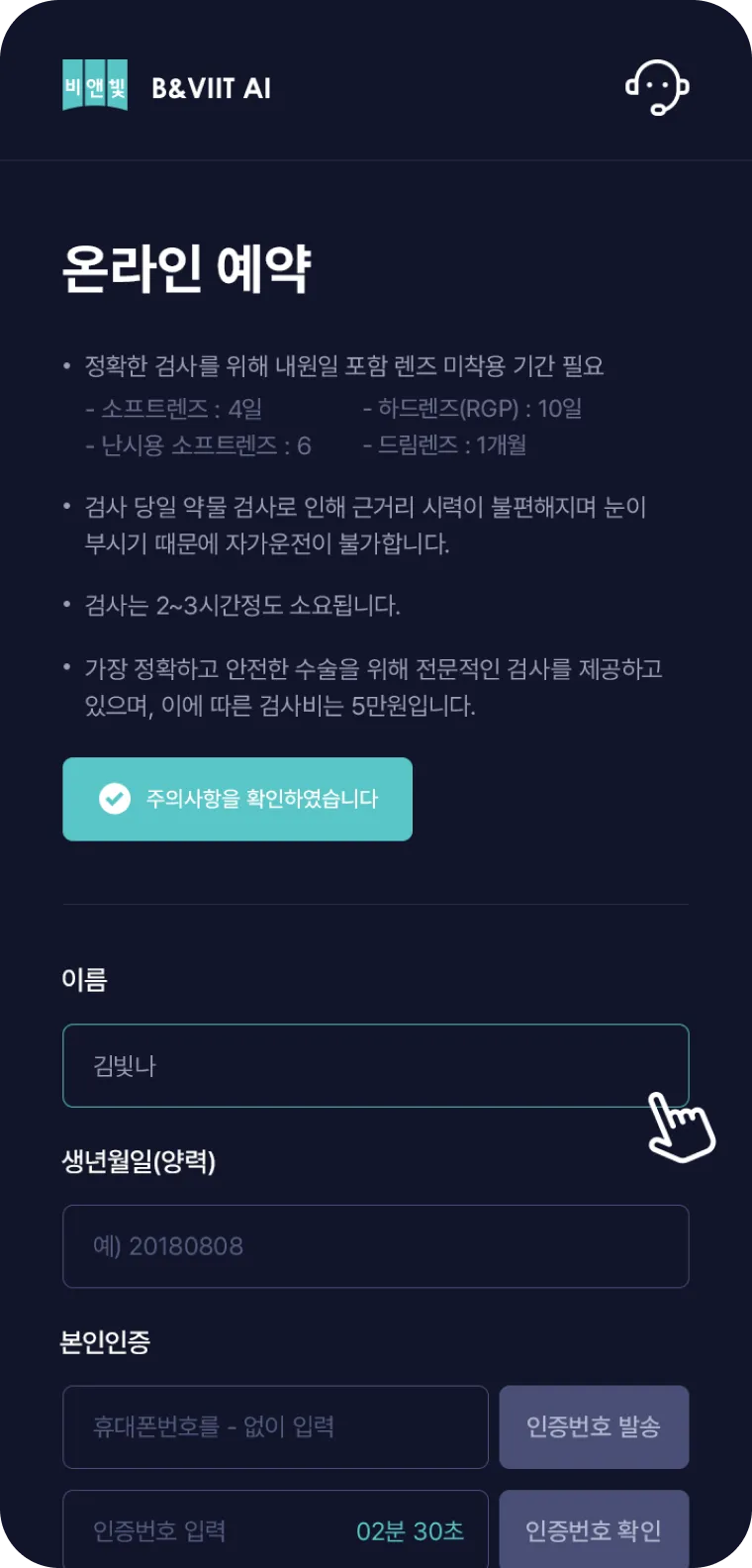Focus the 휴대폰번호 phone number field

[275, 1426]
